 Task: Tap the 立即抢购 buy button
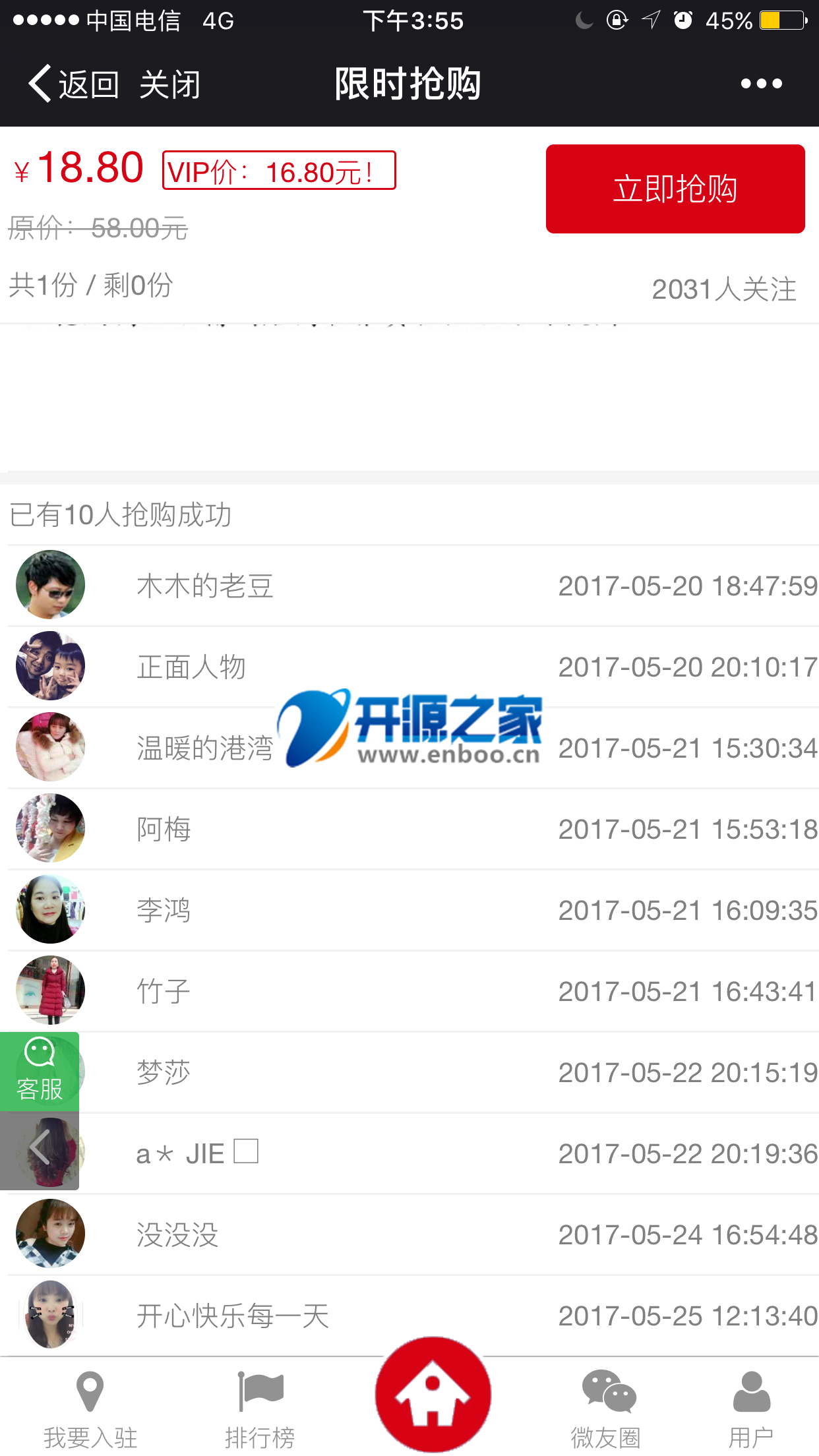point(675,189)
